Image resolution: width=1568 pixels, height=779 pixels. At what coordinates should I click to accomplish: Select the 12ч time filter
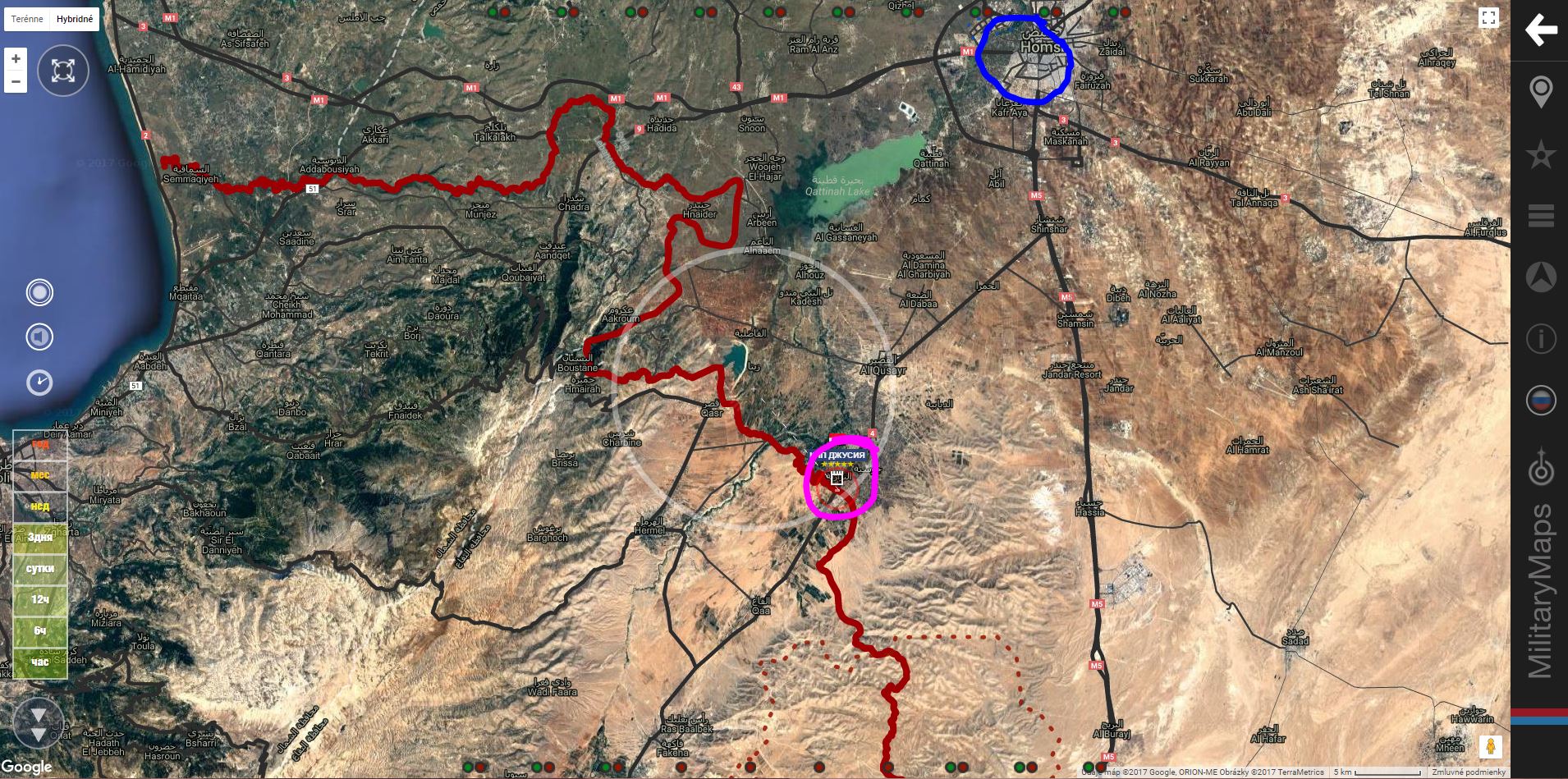[40, 600]
